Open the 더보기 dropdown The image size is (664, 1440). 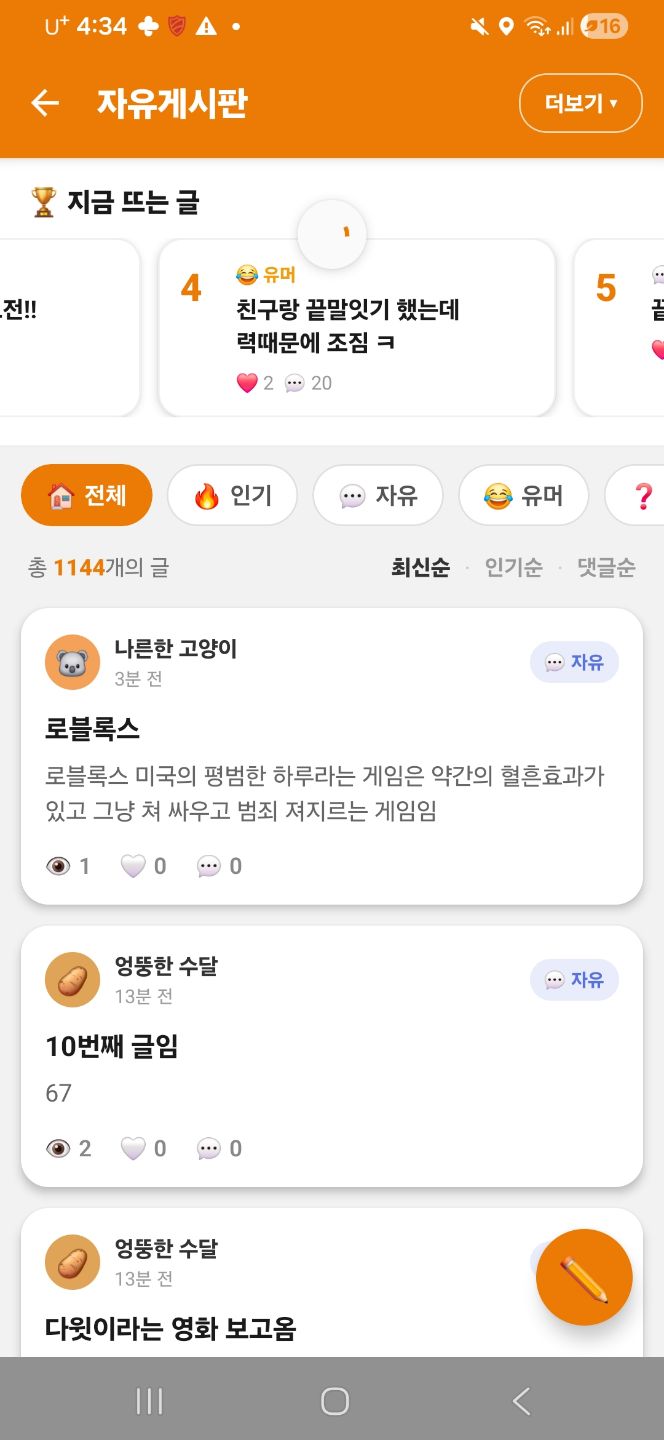coord(581,103)
